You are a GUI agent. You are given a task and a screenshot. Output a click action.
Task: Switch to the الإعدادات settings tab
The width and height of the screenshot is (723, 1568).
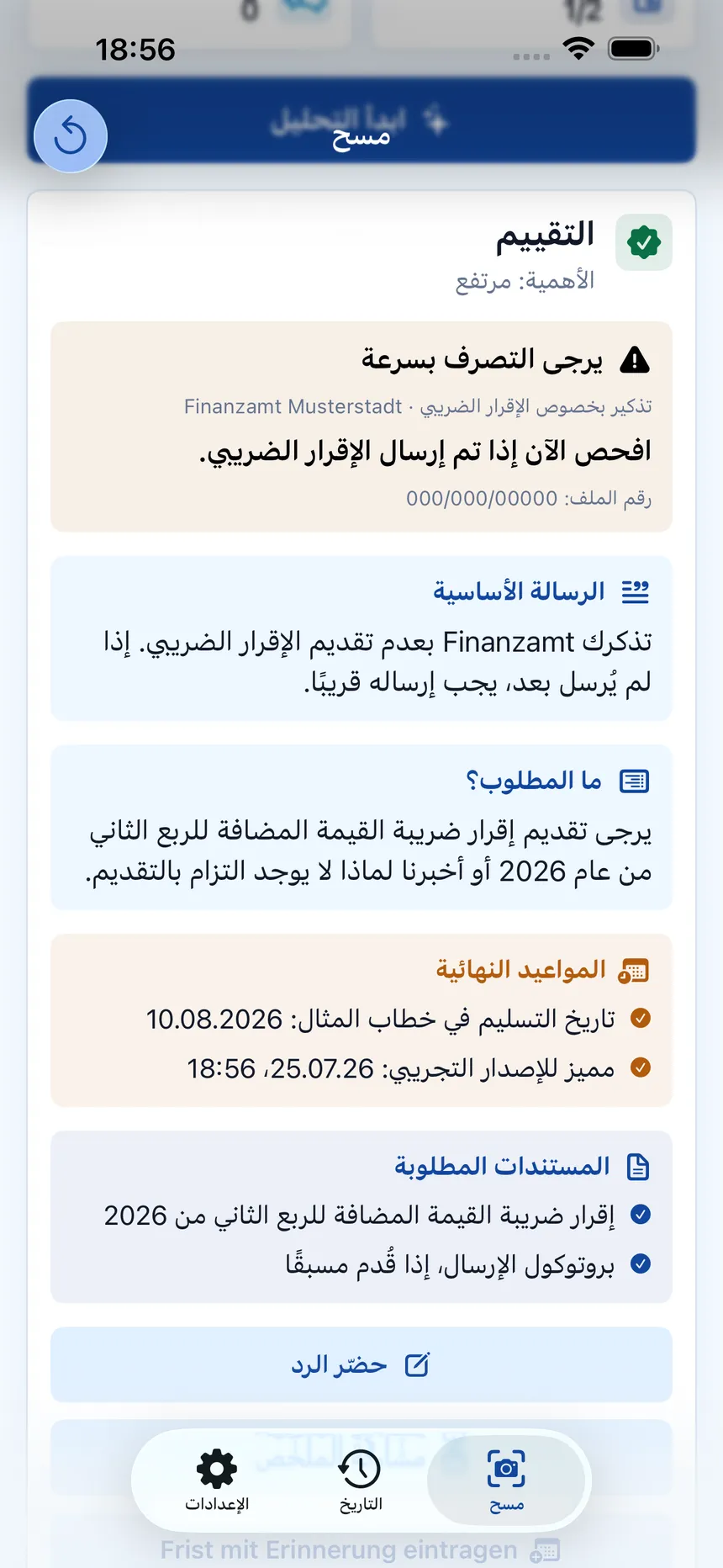coord(217,1481)
